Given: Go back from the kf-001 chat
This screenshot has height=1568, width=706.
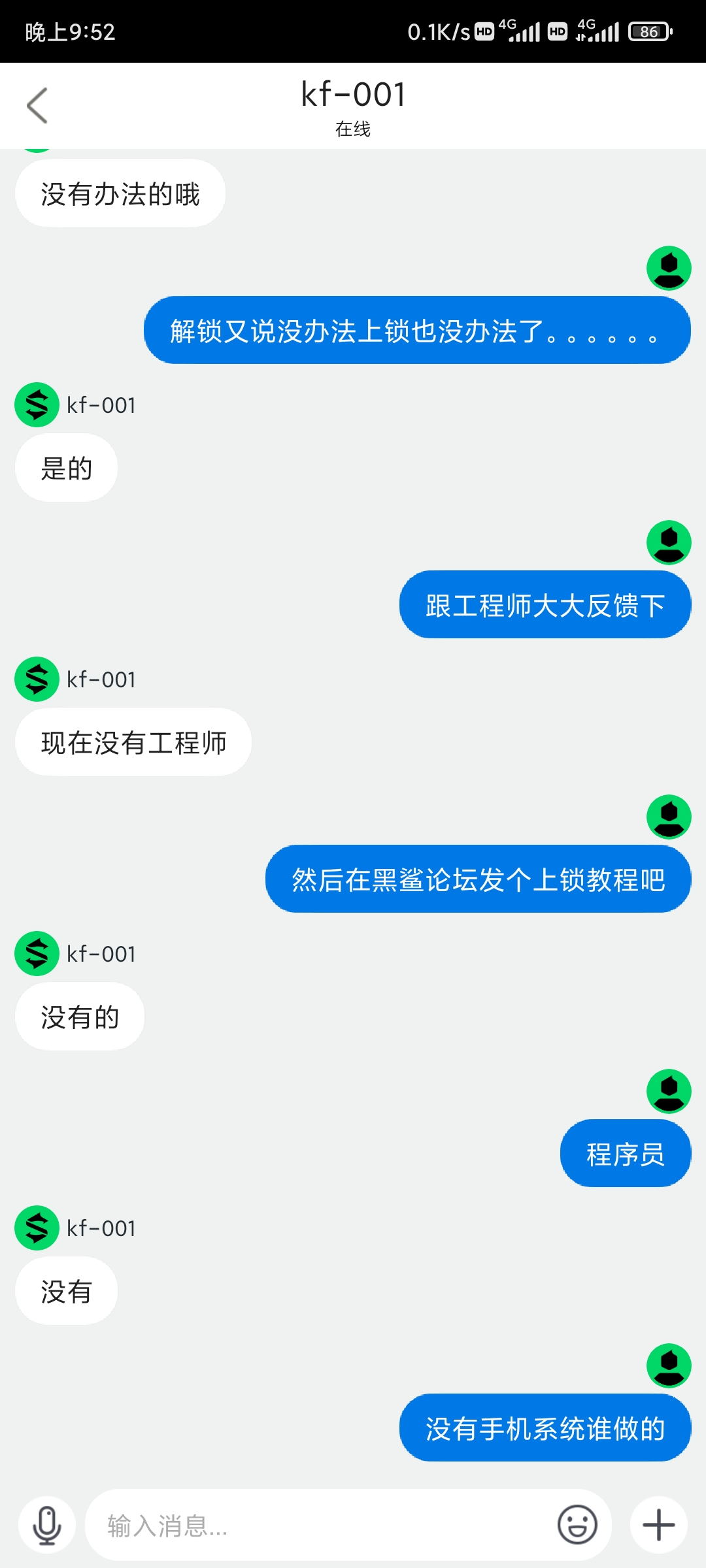Looking at the screenshot, I should click(x=37, y=105).
